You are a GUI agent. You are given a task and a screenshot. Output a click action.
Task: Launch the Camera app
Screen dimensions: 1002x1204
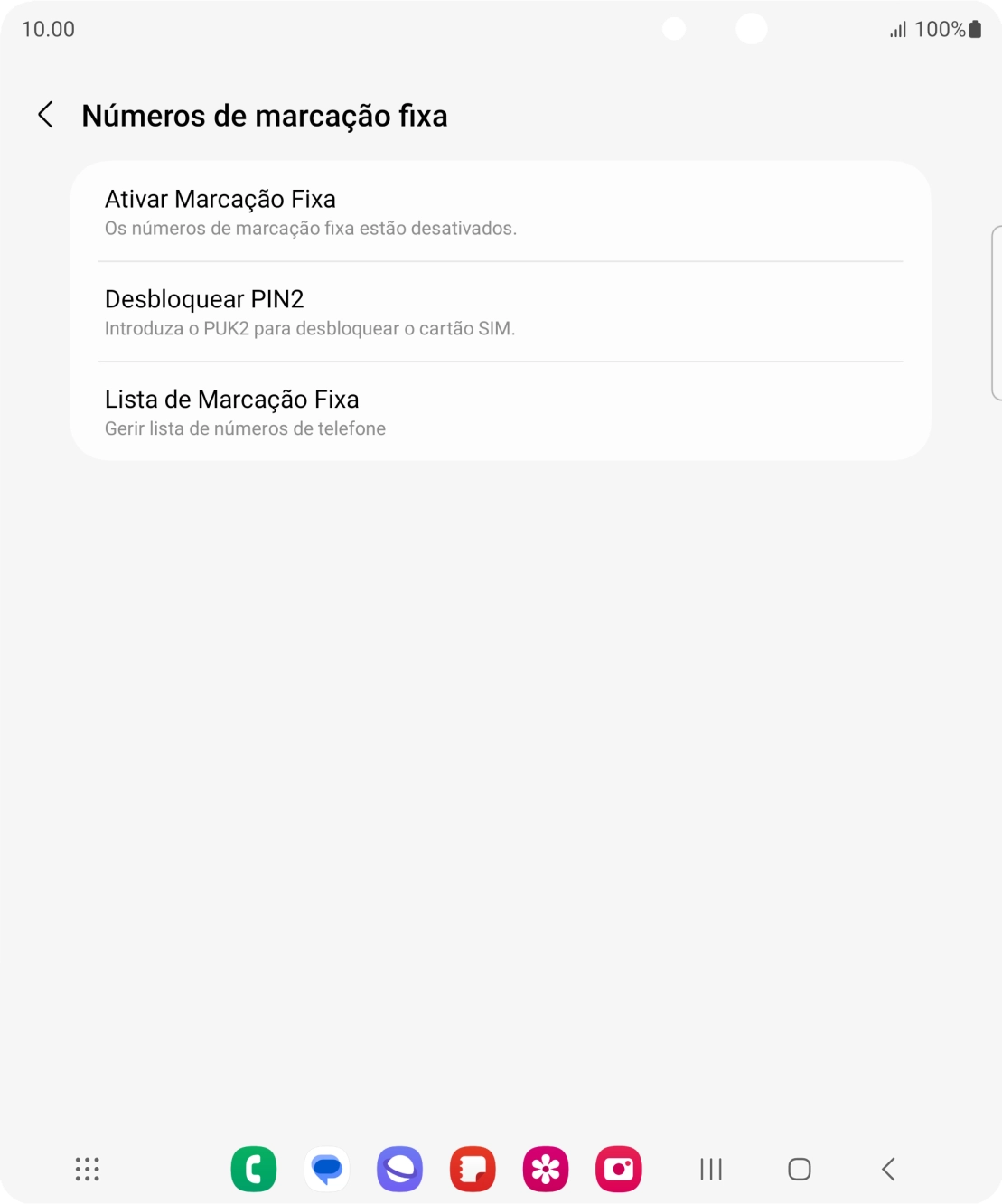pyautogui.click(x=619, y=1168)
